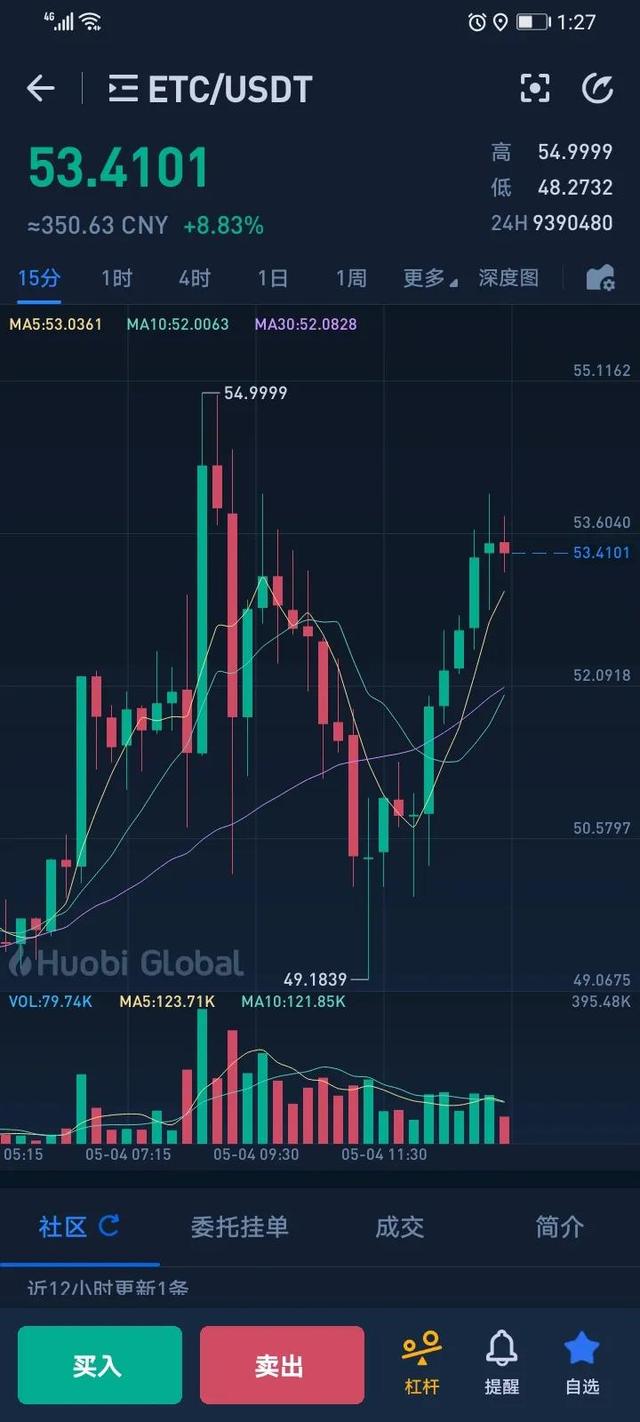Switch to the 1时 interval
Image resolution: width=640 pixels, height=1422 pixels.
tap(116, 278)
